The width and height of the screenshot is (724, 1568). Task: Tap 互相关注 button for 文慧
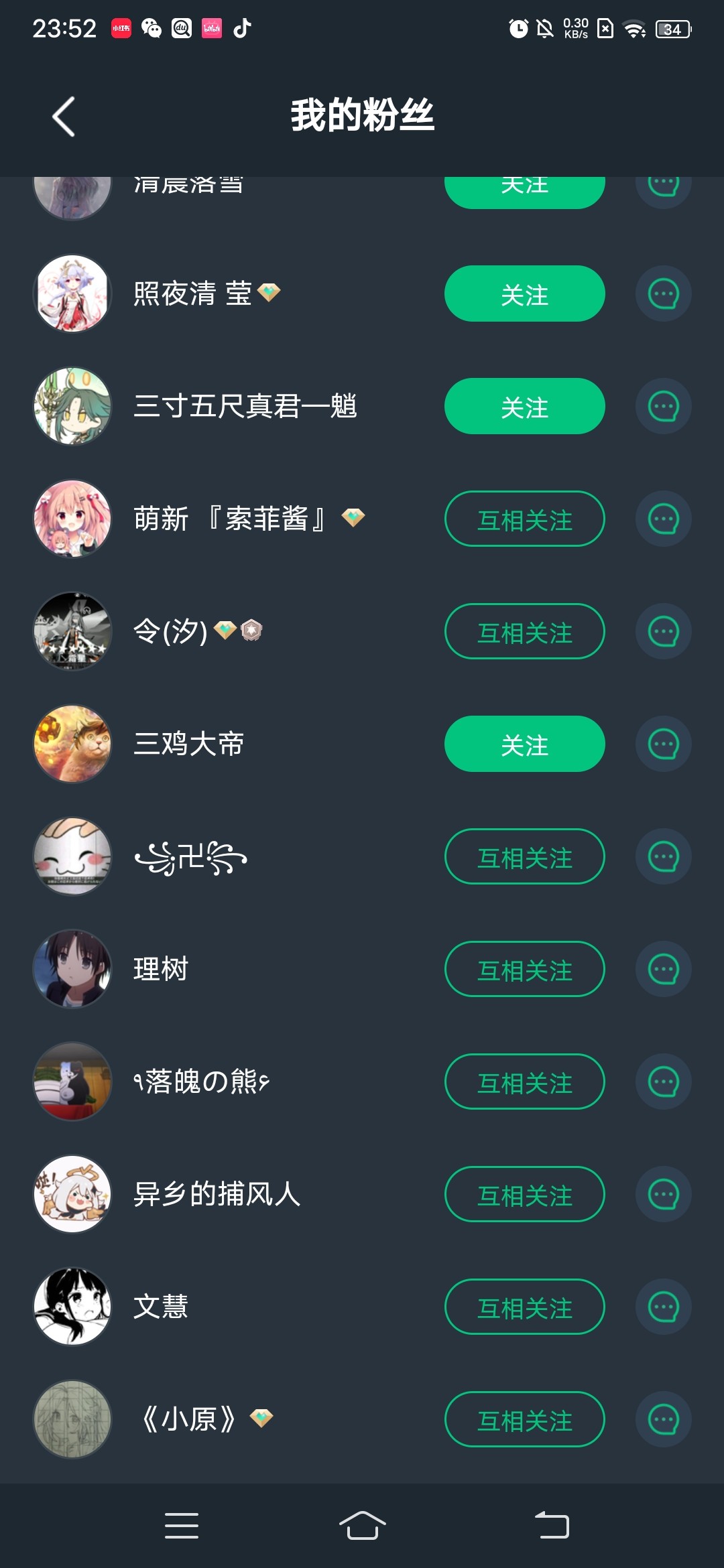click(524, 1307)
